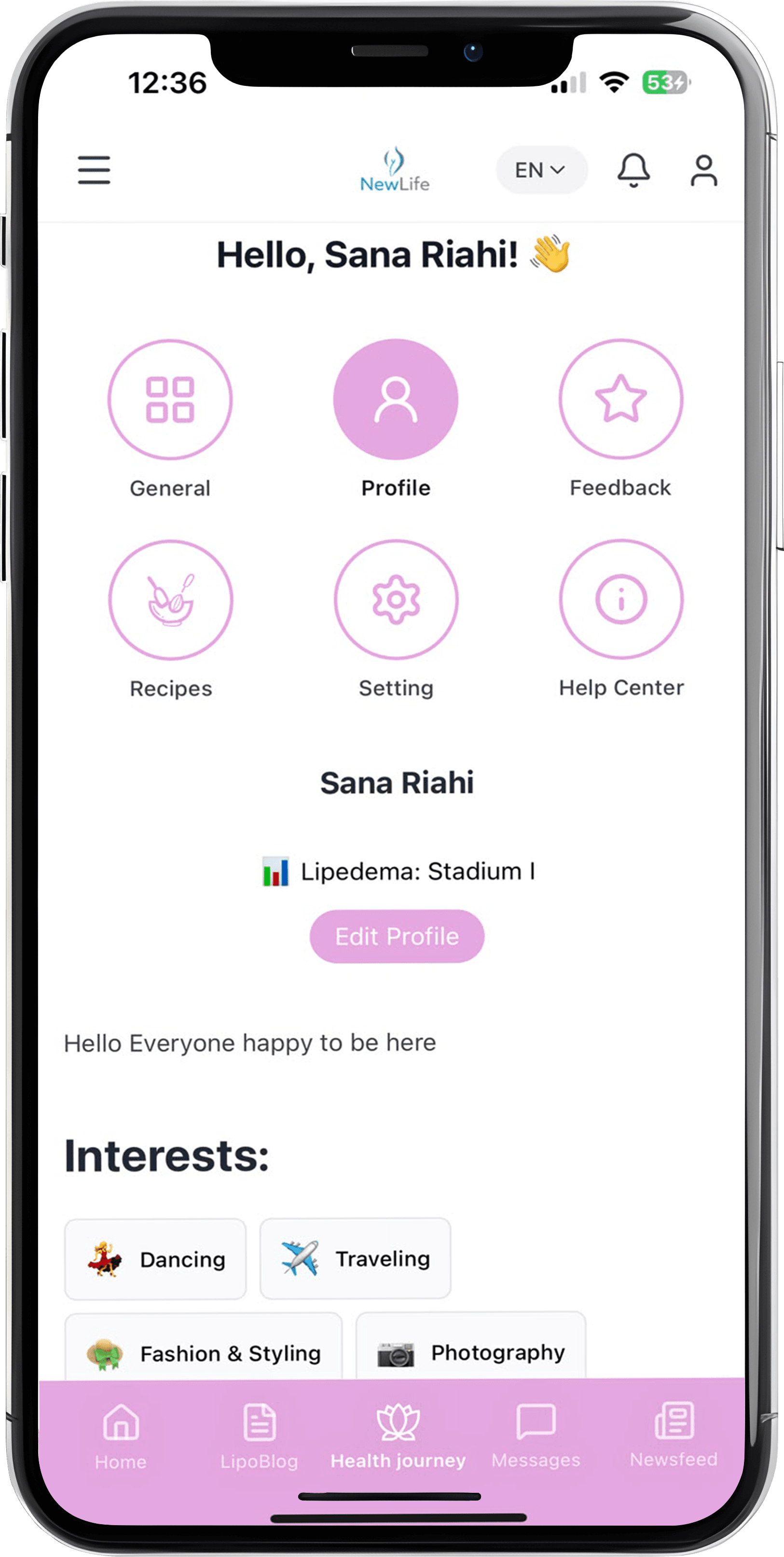Open Recipes
Viewport: 784px width, 1557px height.
(x=170, y=600)
